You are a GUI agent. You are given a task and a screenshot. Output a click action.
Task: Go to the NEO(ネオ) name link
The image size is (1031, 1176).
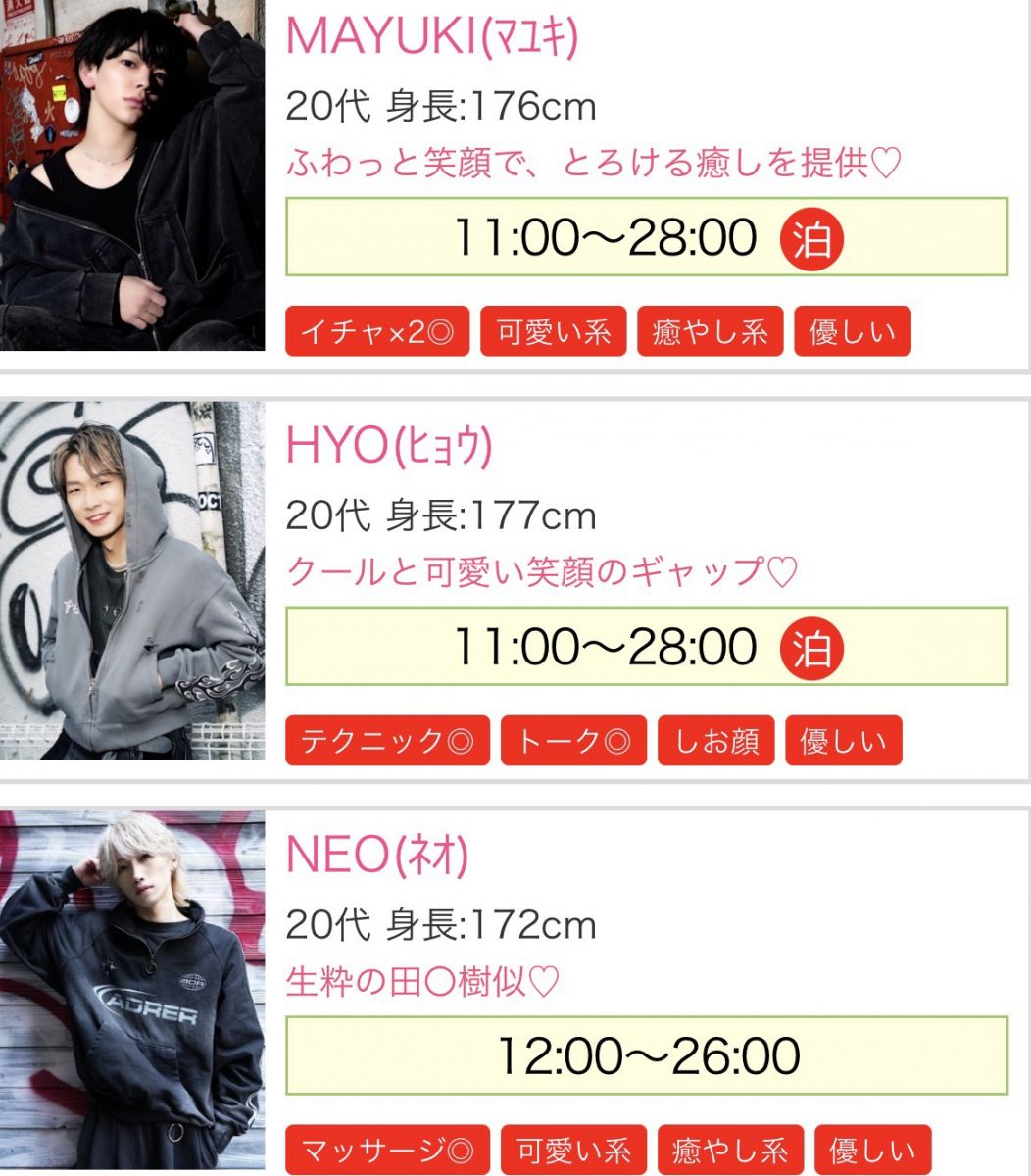point(377,856)
